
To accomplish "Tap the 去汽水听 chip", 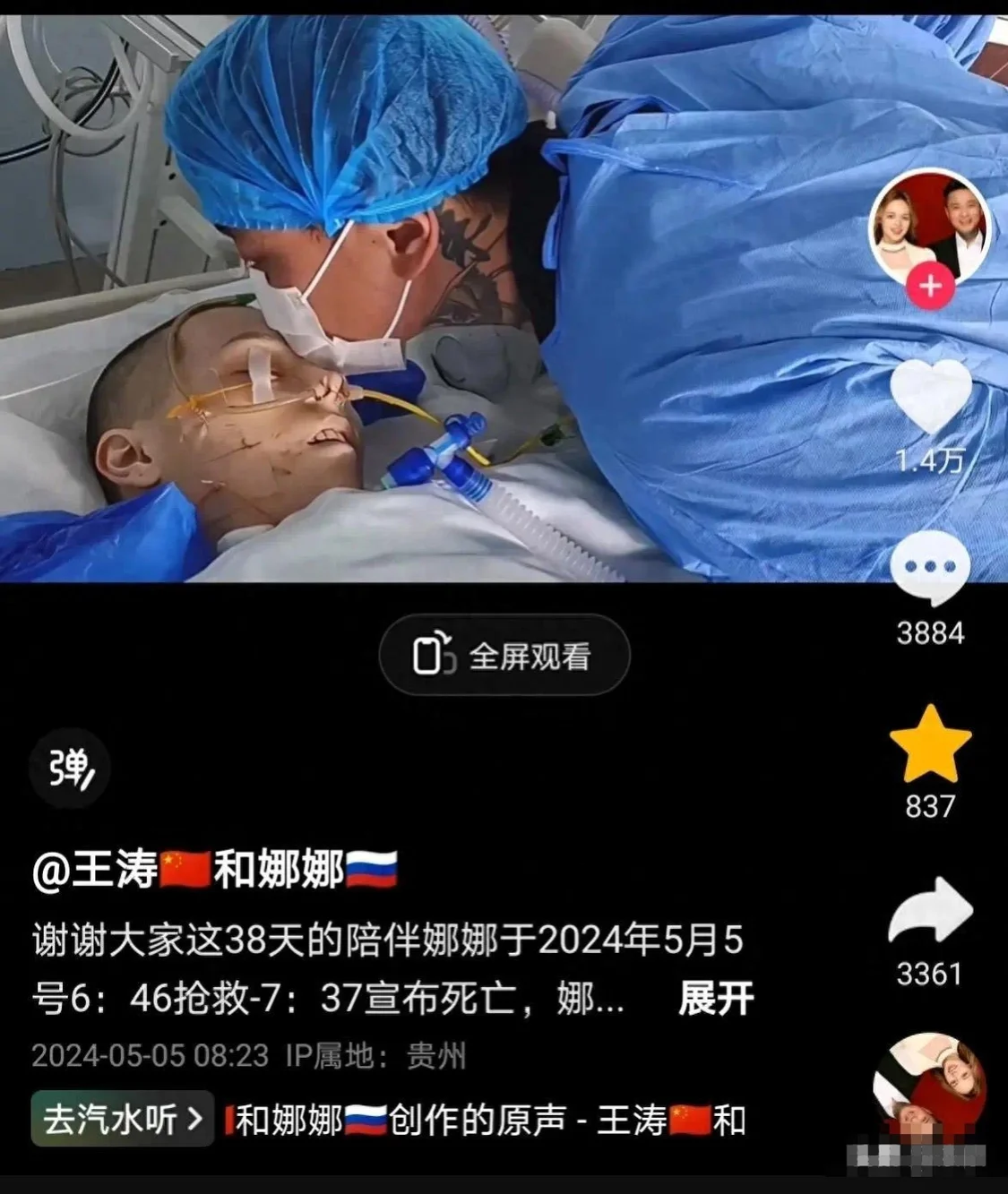I will [122, 1120].
